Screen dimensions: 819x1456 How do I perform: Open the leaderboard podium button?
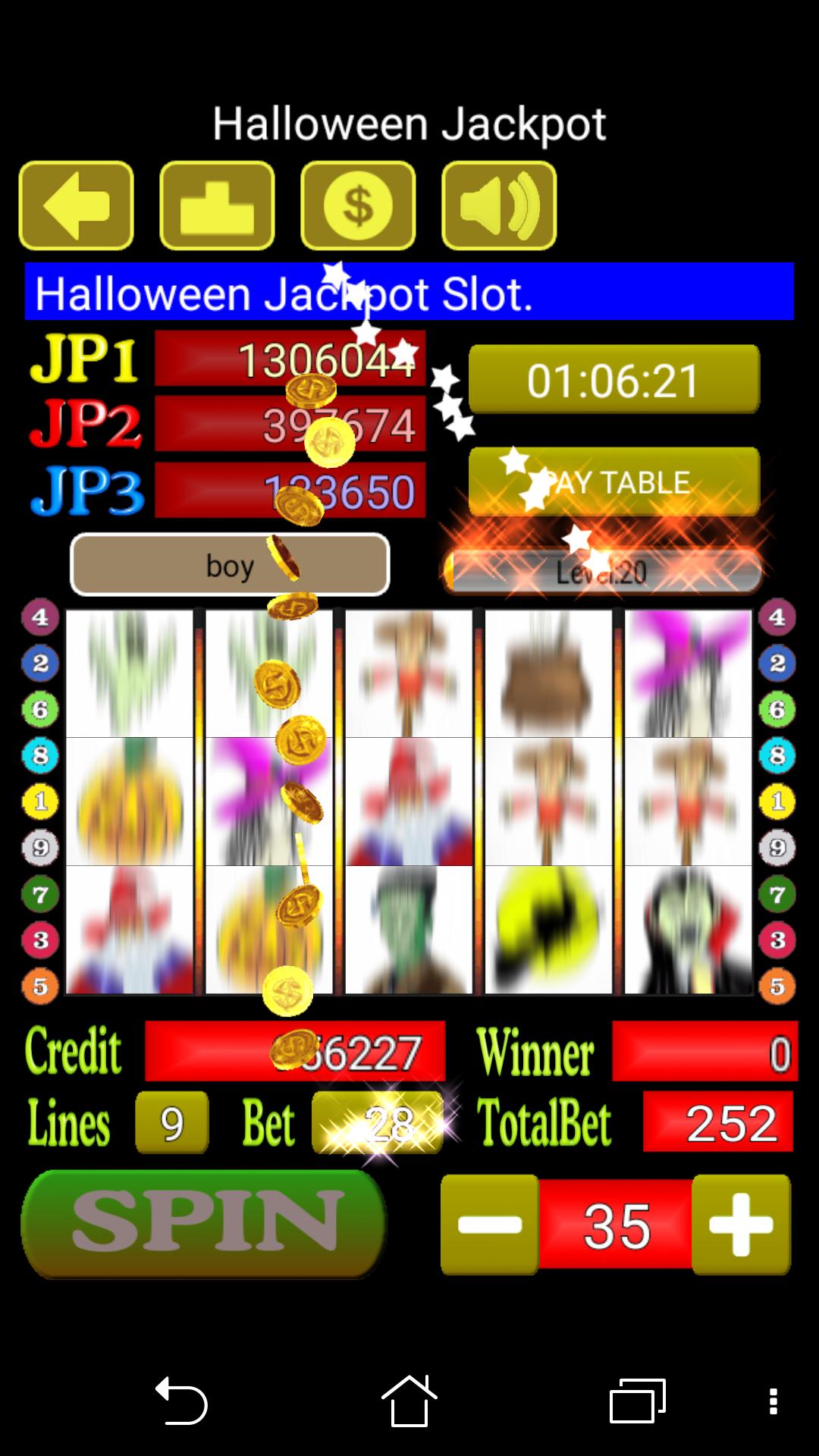click(217, 206)
